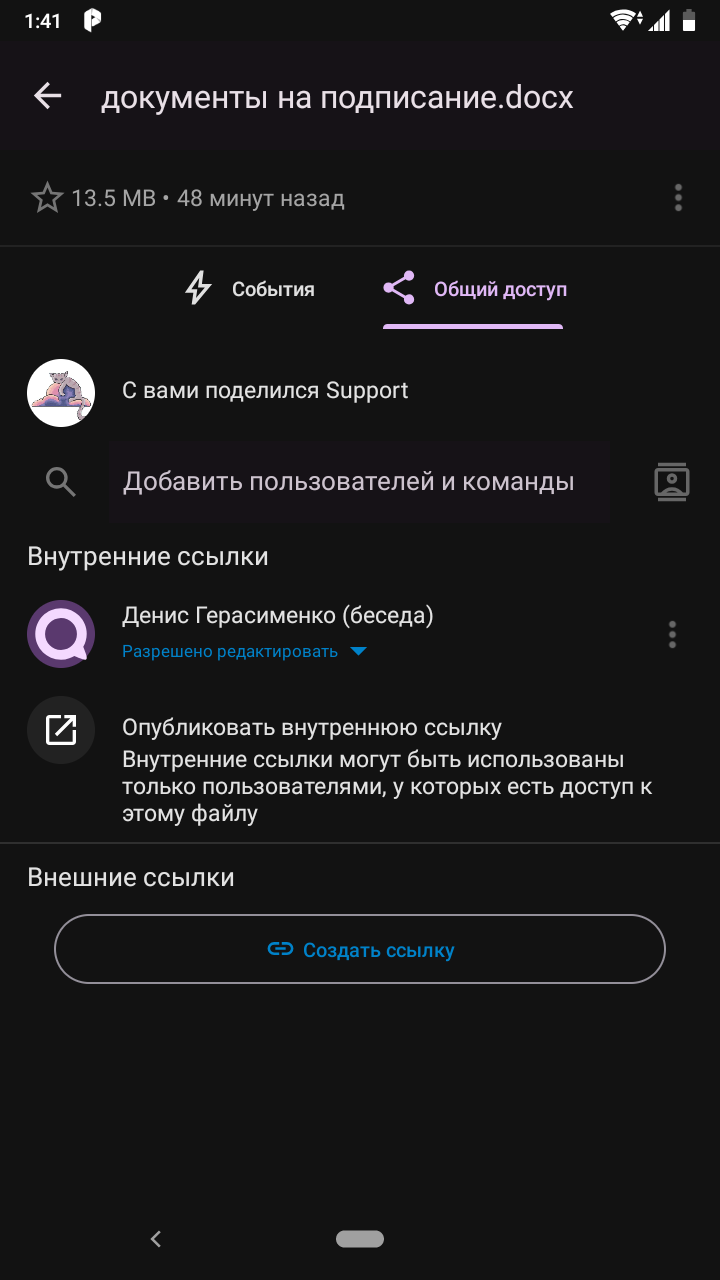Viewport: 720px width, 1280px height.
Task: Open the search for users to share
Action: pyautogui.click(x=59, y=481)
